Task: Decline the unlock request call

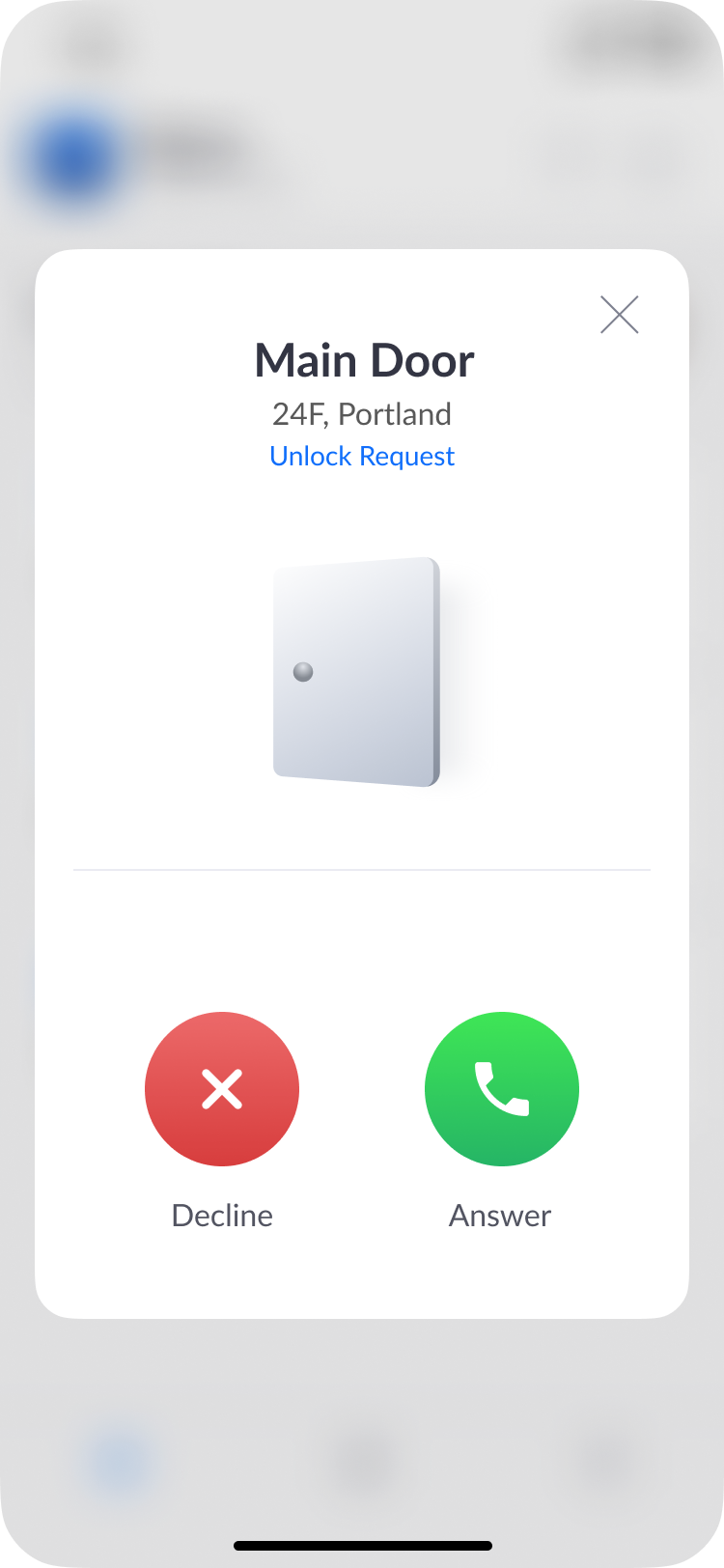Action: (222, 1089)
